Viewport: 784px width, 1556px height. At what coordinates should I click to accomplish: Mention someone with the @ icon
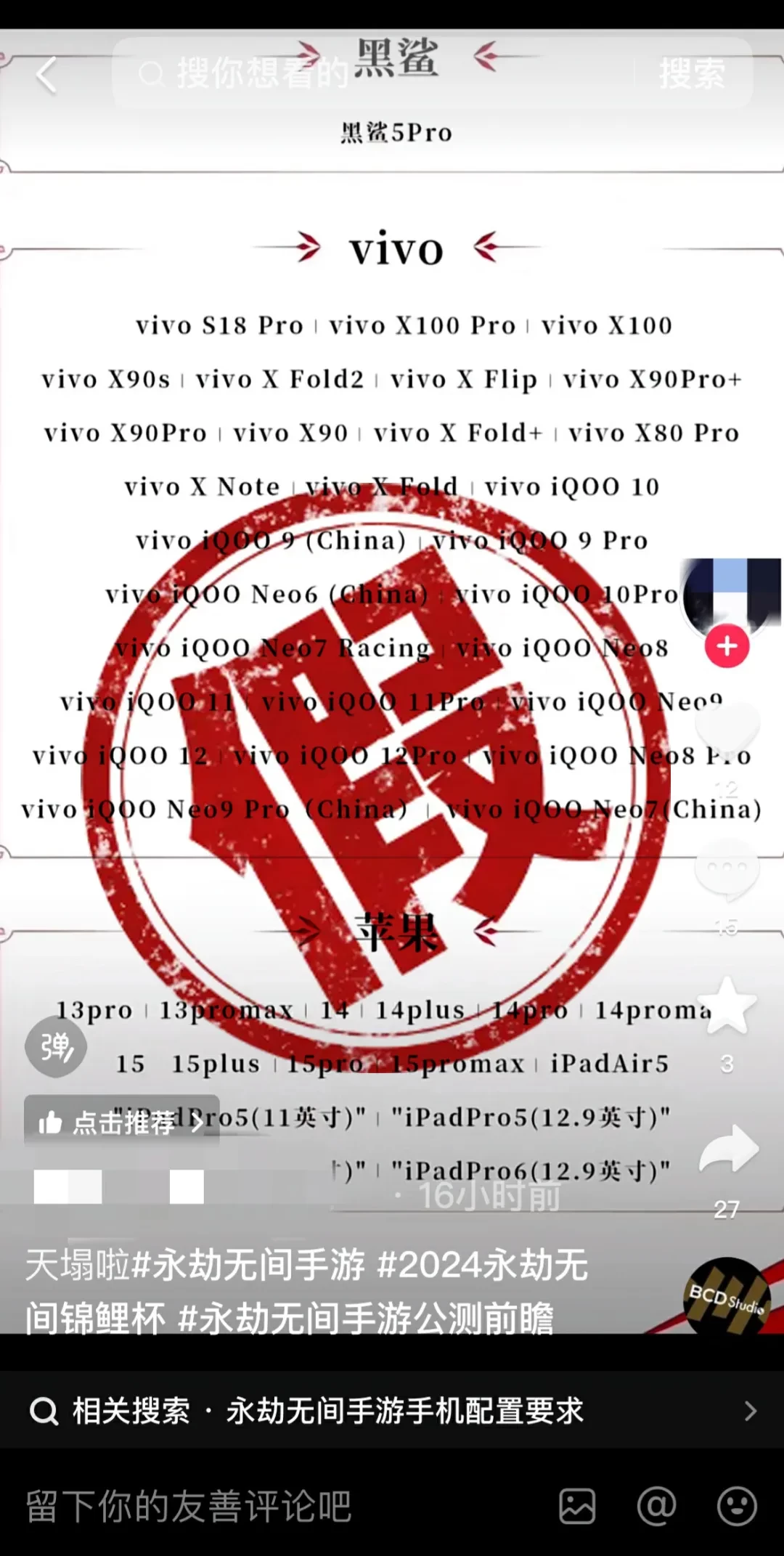point(656,1507)
